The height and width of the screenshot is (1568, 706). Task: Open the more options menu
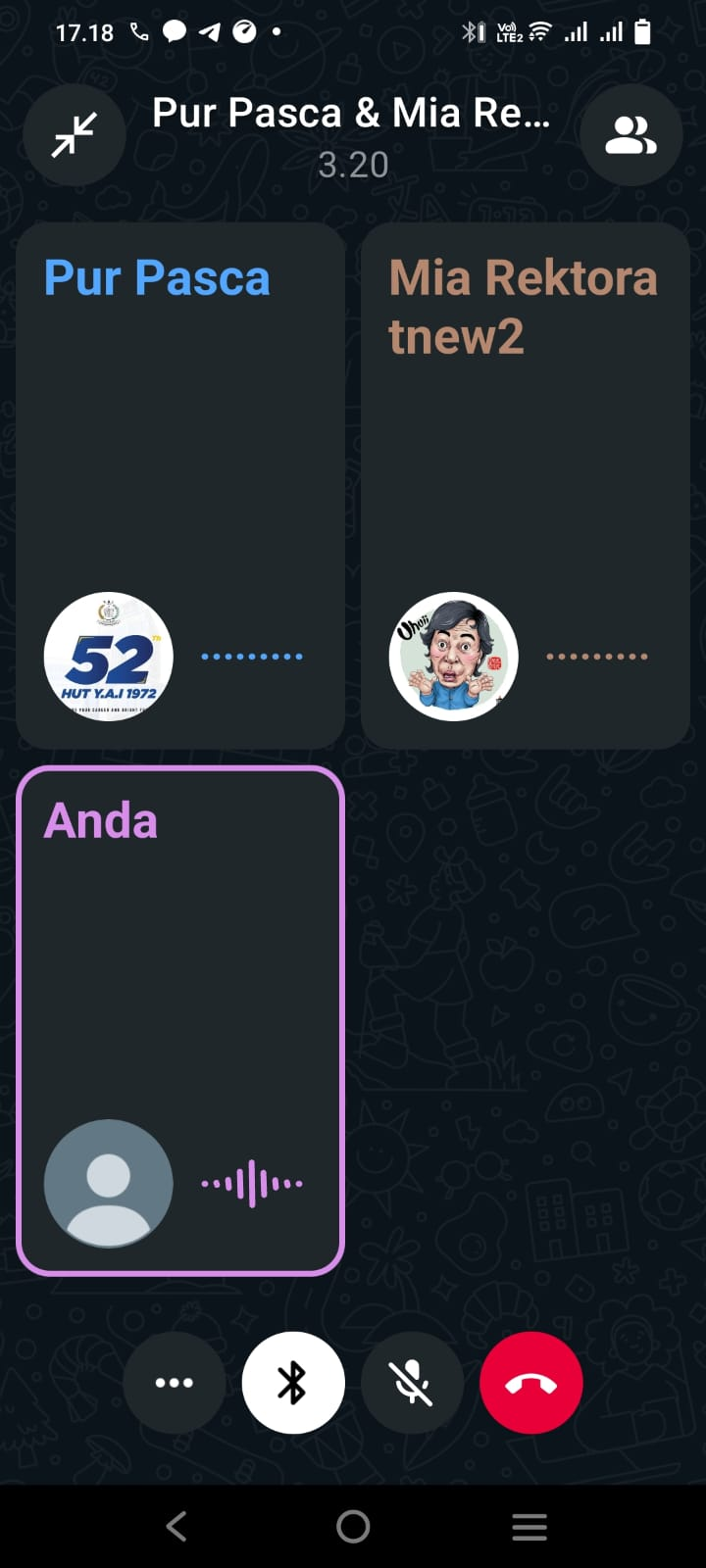175,1383
